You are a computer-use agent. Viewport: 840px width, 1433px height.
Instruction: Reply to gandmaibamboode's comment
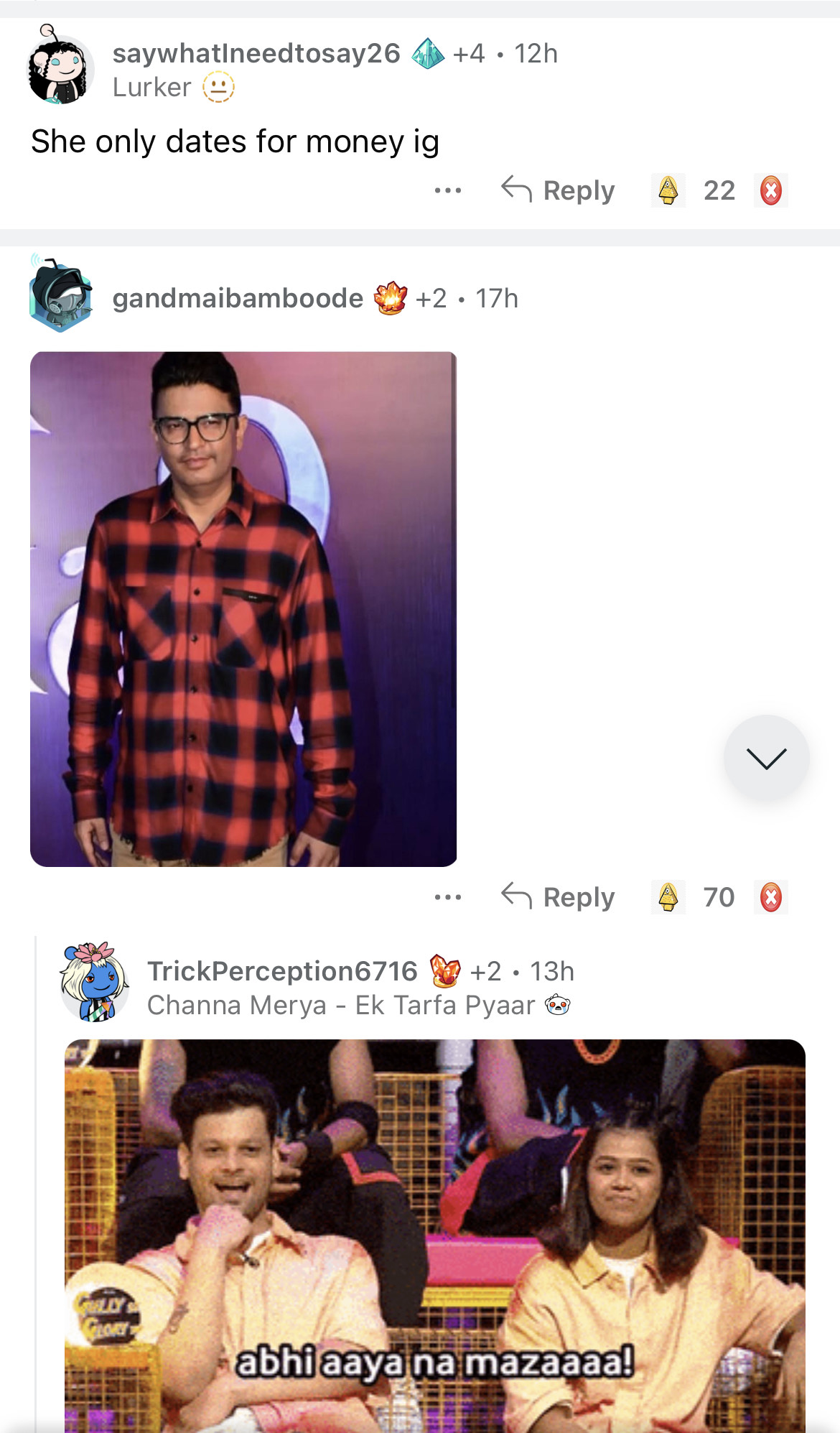tap(558, 897)
